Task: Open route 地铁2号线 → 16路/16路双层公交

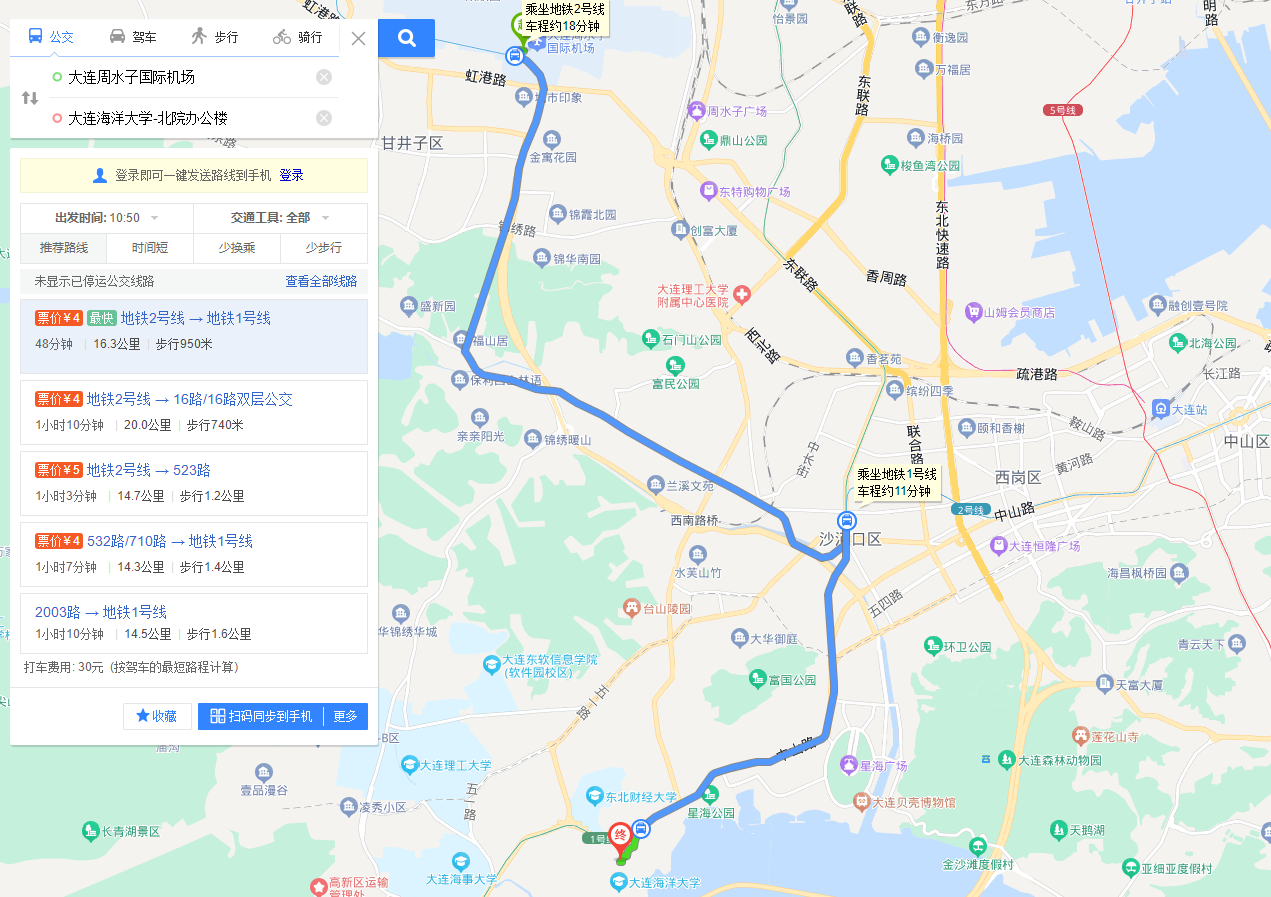Action: (x=189, y=399)
